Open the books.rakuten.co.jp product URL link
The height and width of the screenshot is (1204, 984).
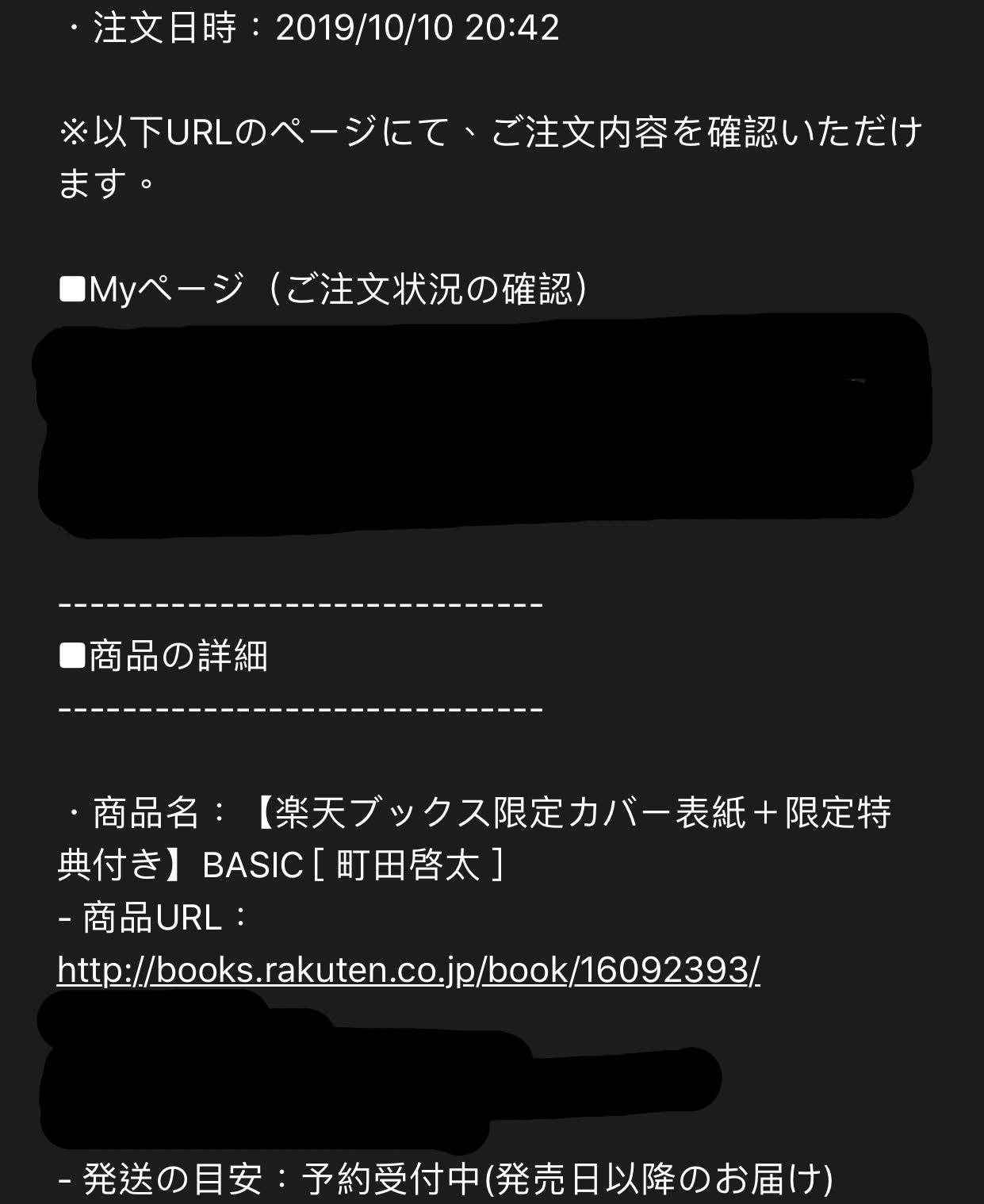pyautogui.click(x=408, y=969)
